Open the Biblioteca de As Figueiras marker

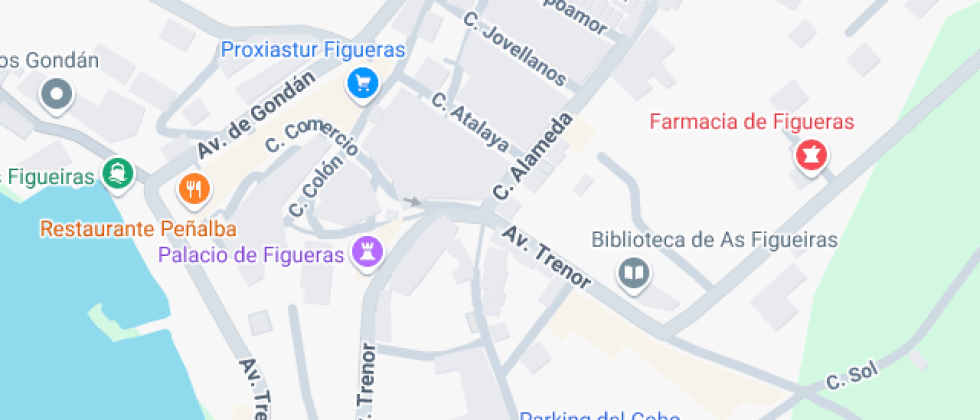pyautogui.click(x=634, y=272)
